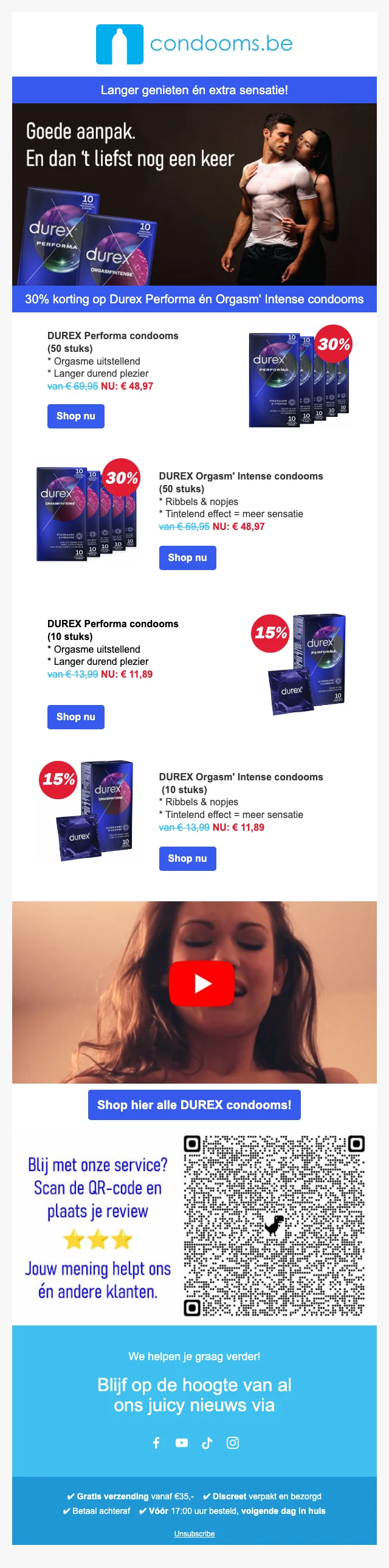This screenshot has width=389, height=1568.
Task: Open the YouTube channel icon
Action: [181, 1443]
